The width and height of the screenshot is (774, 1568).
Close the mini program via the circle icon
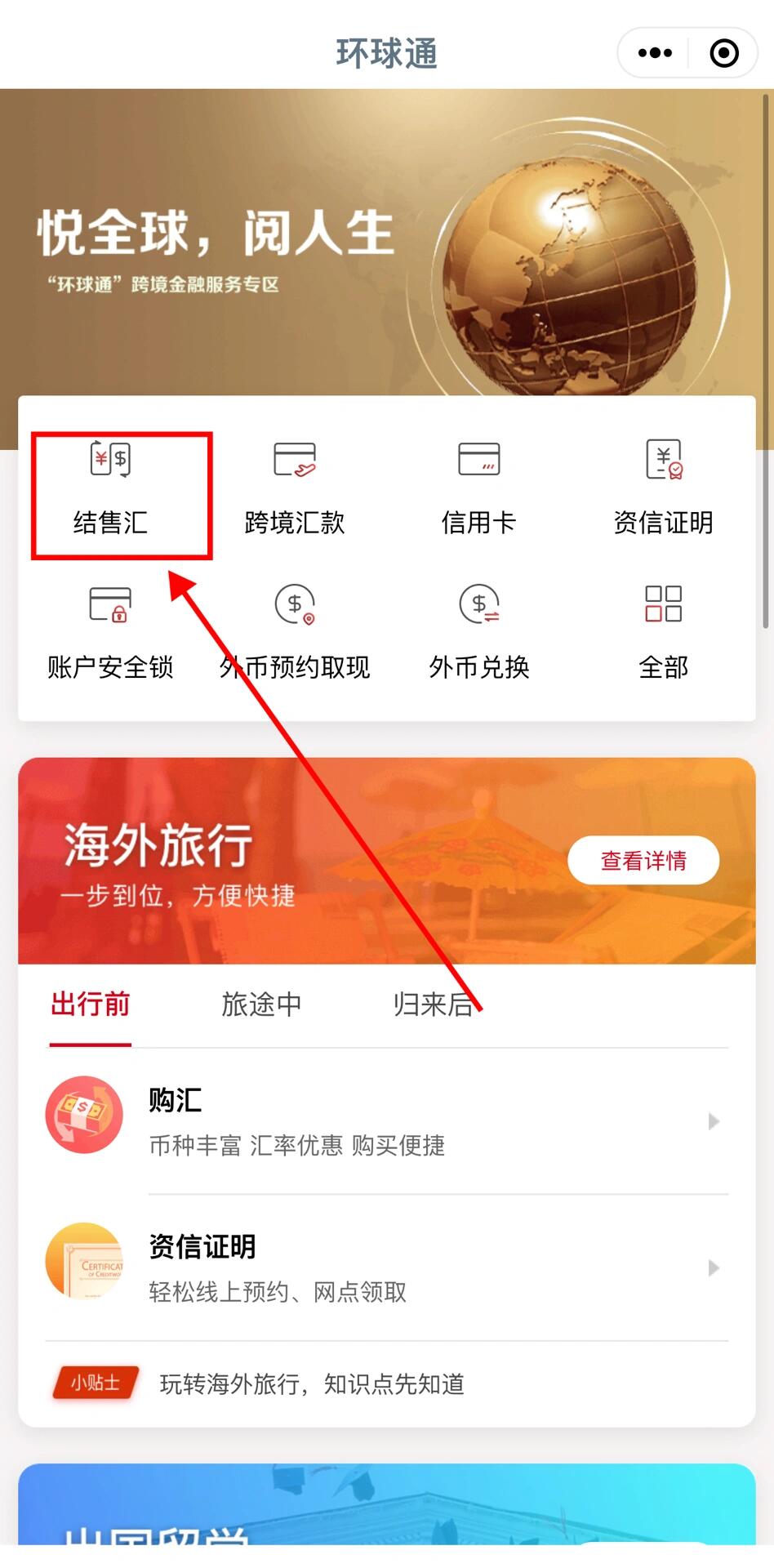724,53
